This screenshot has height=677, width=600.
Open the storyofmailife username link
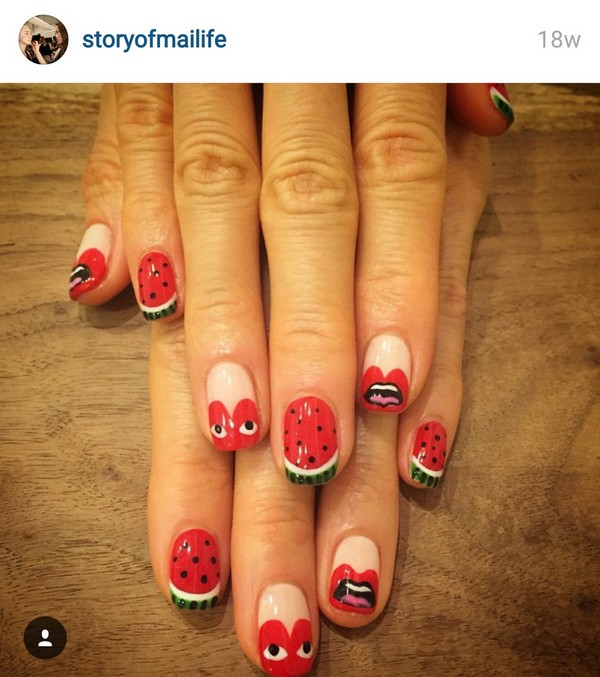pos(154,40)
